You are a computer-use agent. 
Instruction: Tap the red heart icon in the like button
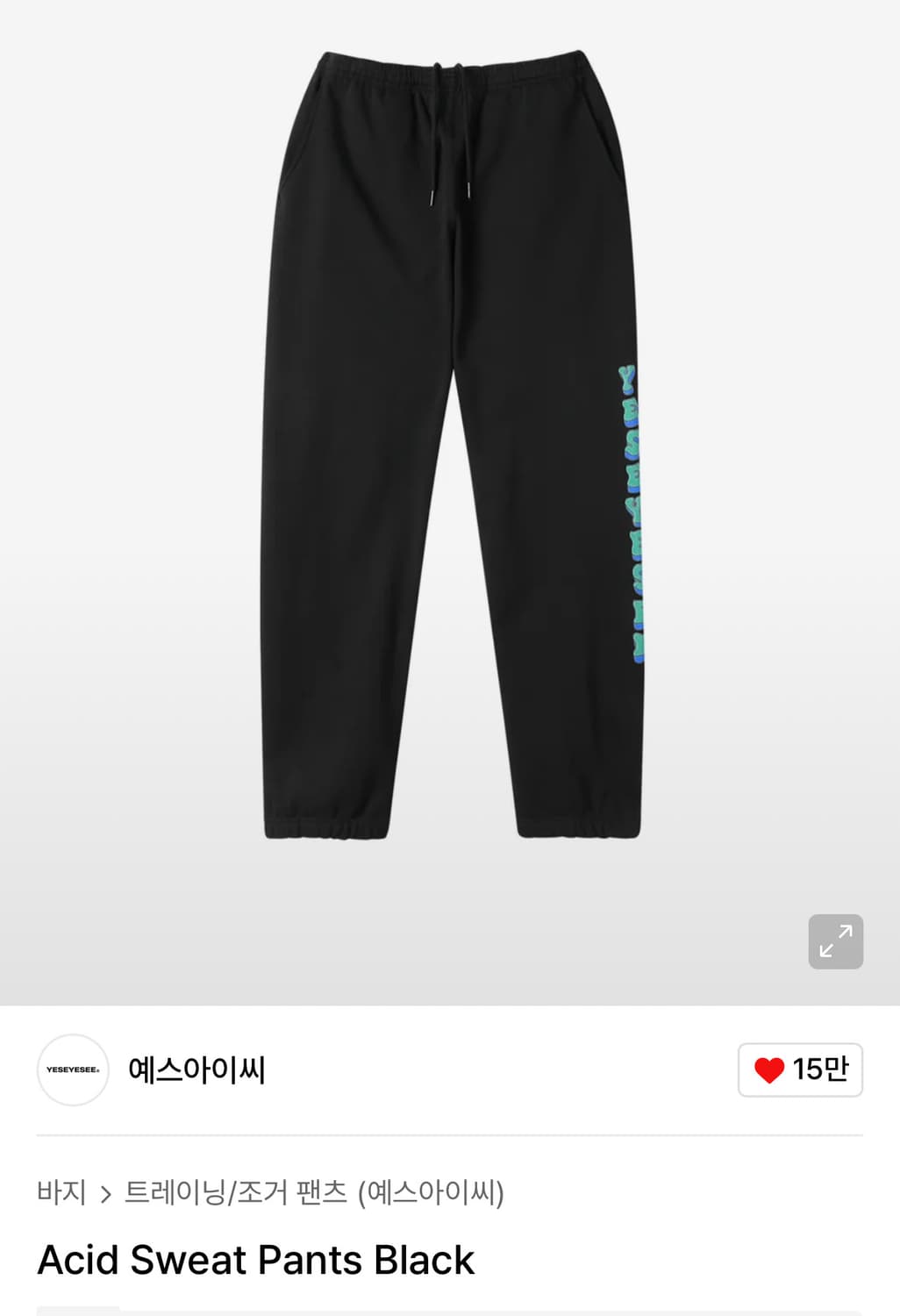(772, 1069)
